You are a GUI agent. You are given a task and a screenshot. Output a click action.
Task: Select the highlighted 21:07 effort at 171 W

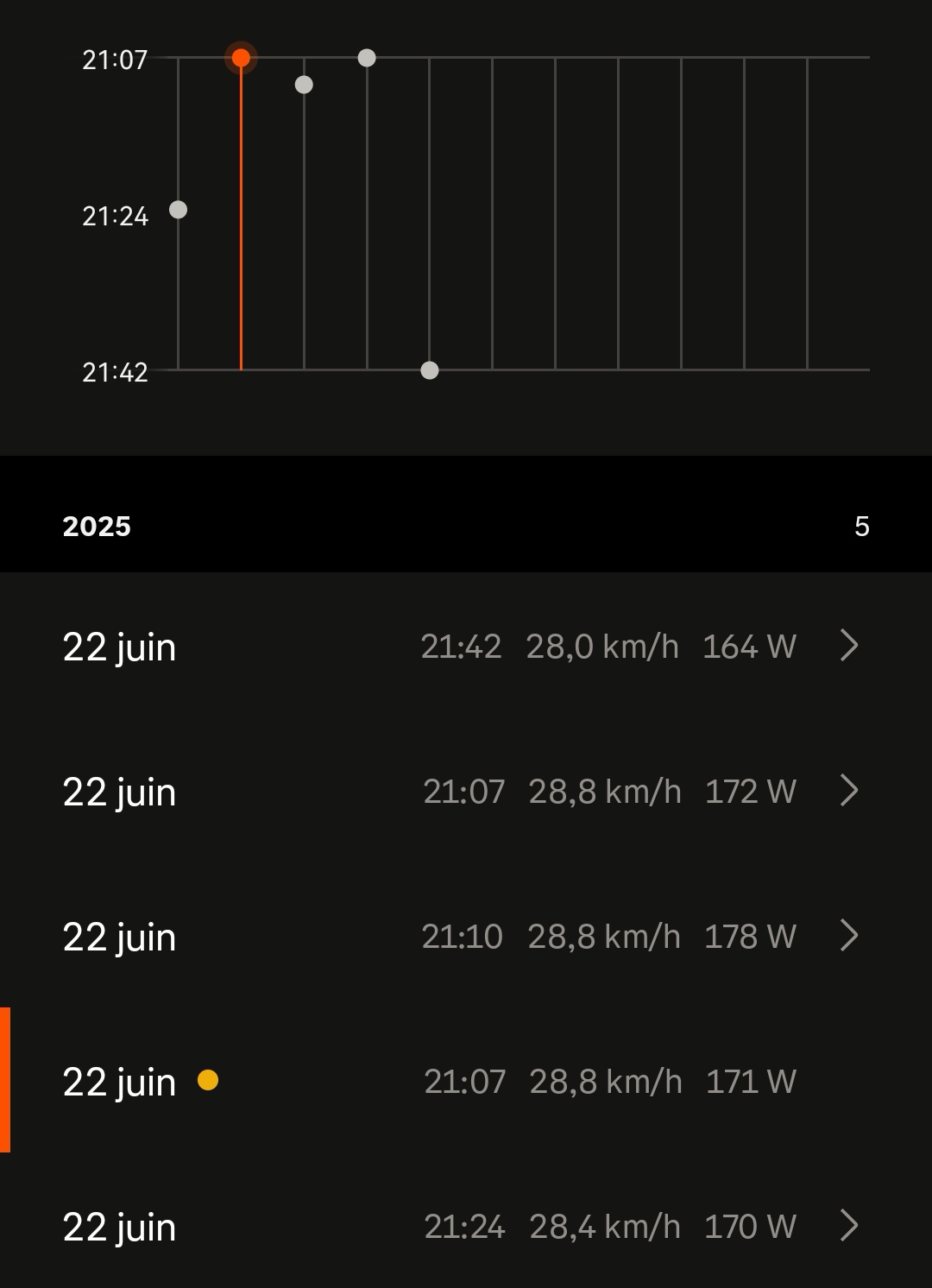466,1081
